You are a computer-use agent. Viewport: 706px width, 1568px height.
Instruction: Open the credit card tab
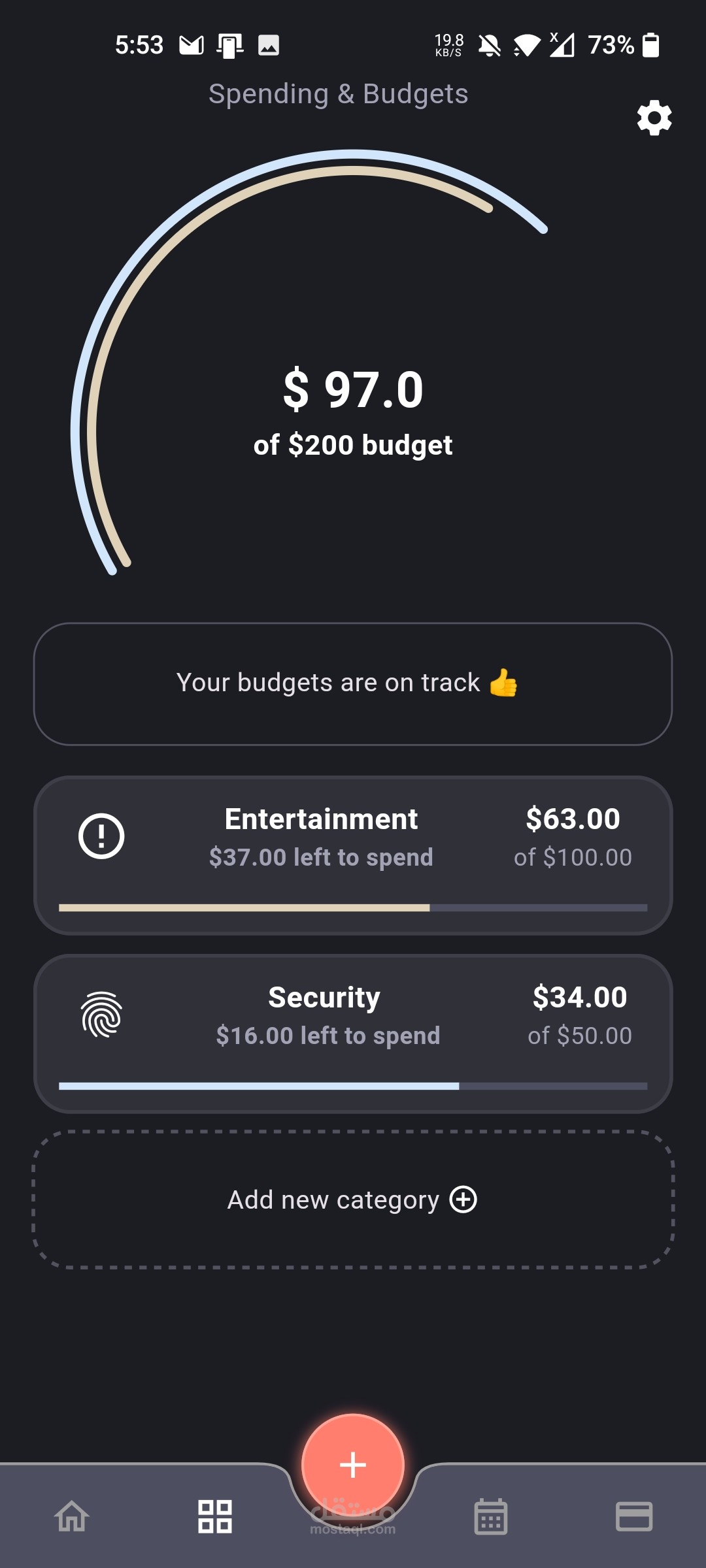(634, 1516)
